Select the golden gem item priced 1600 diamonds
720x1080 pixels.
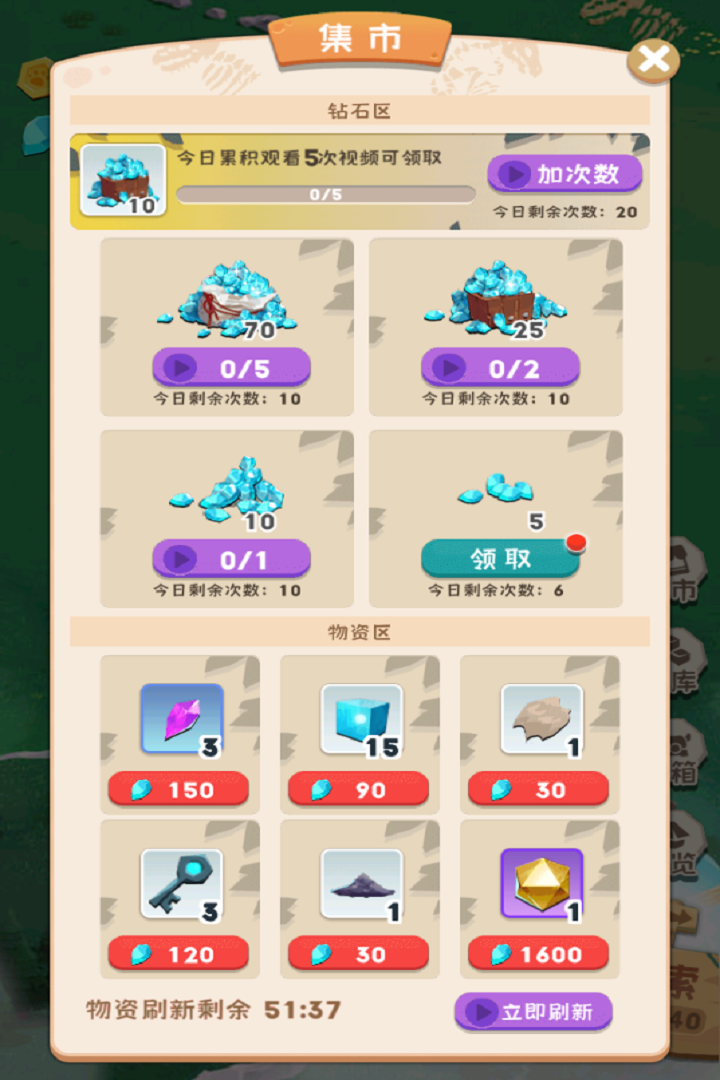pyautogui.click(x=538, y=890)
